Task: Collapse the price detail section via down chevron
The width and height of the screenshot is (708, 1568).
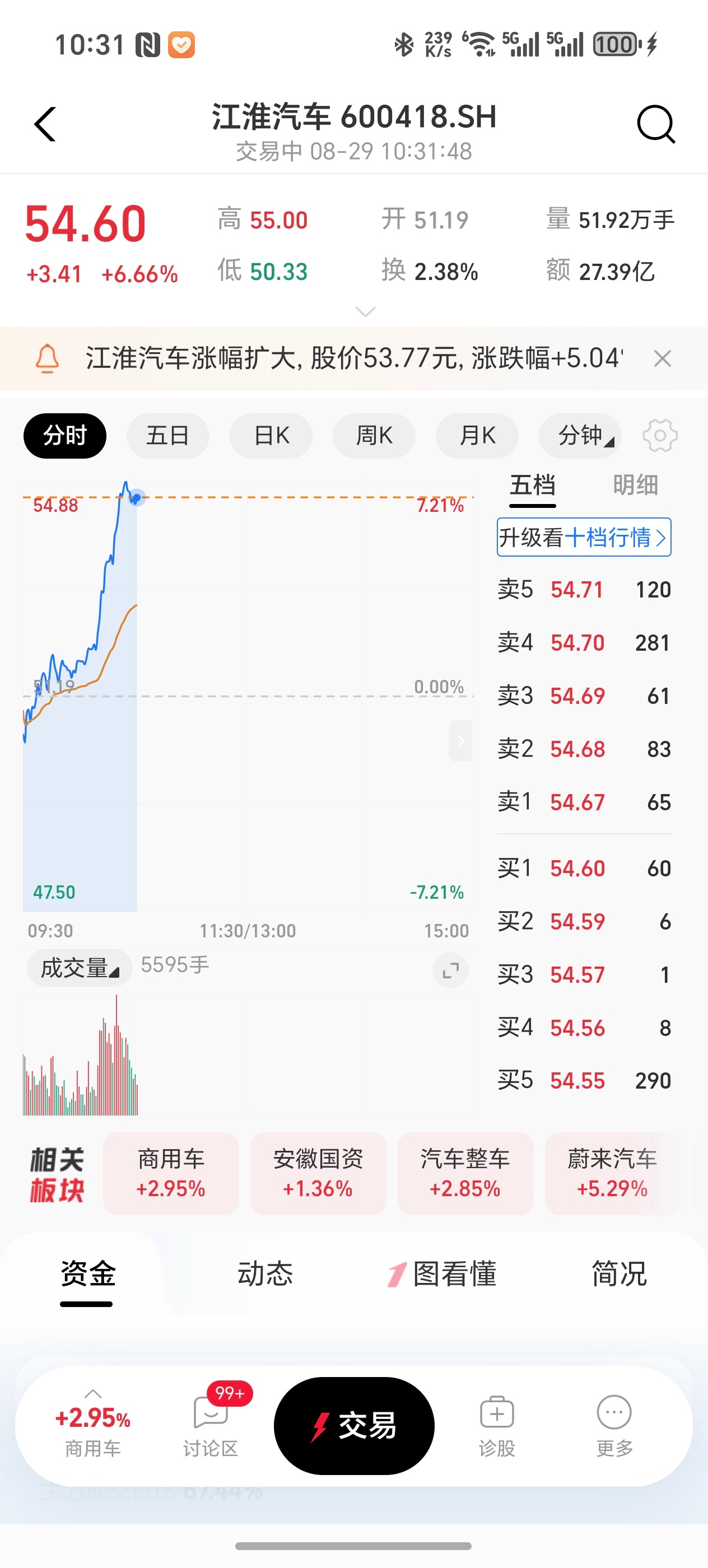Action: coord(364,312)
